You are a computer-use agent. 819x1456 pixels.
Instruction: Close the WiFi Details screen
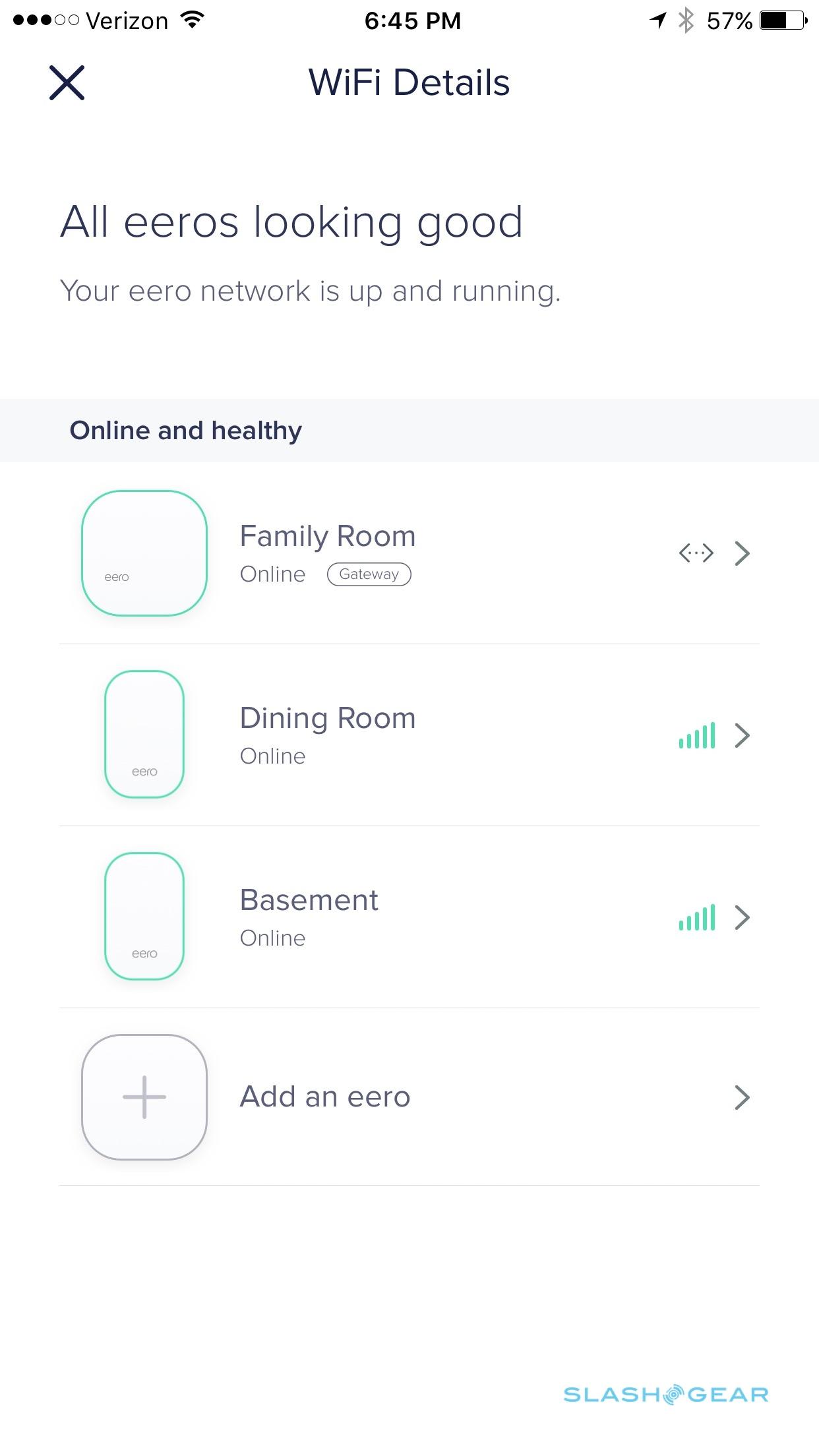pyautogui.click(x=67, y=83)
